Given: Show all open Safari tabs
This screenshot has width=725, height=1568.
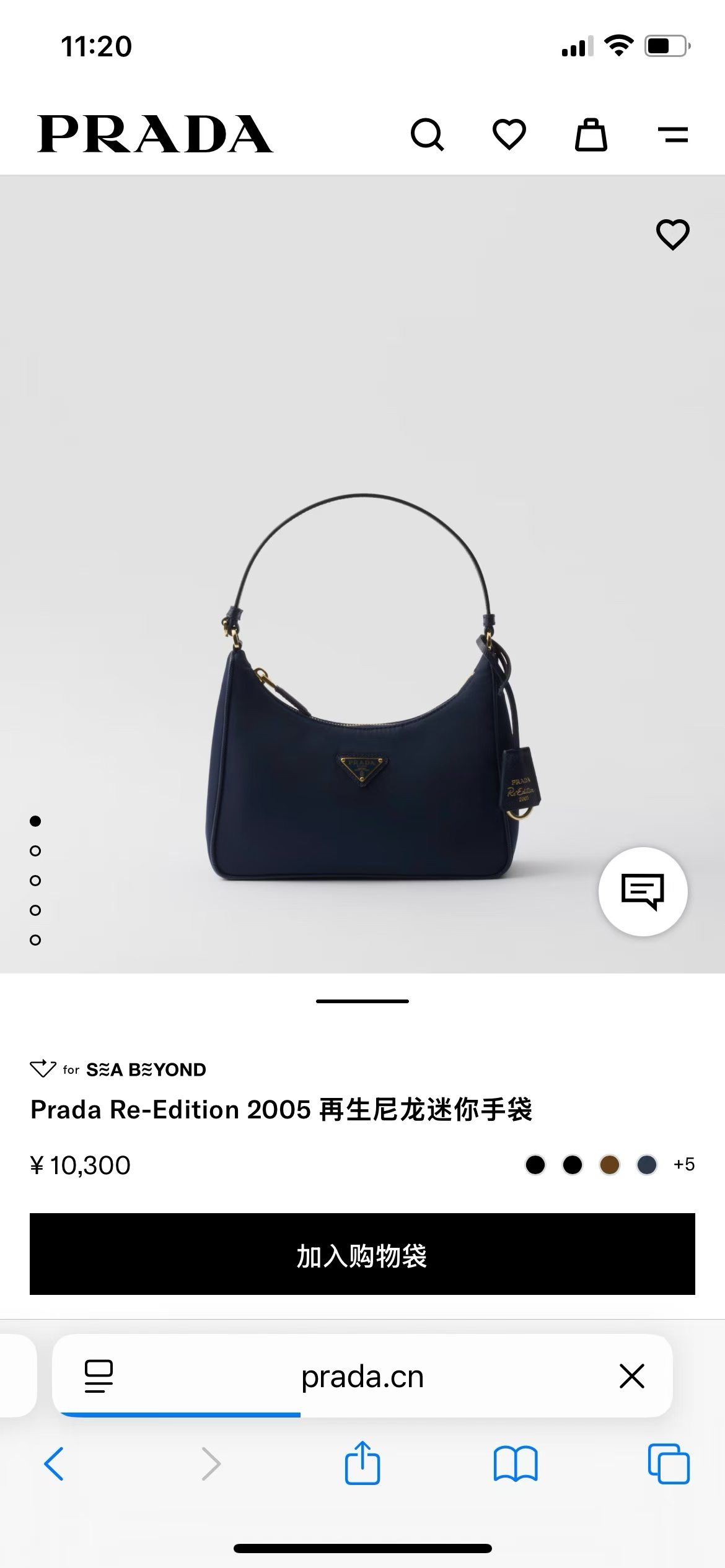Looking at the screenshot, I should pos(668,1464).
